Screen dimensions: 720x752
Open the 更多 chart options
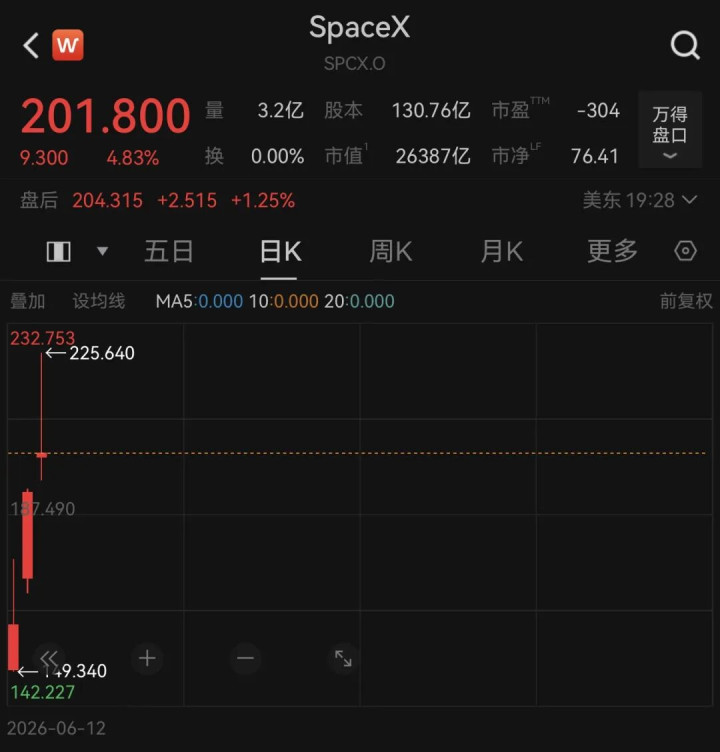[613, 251]
